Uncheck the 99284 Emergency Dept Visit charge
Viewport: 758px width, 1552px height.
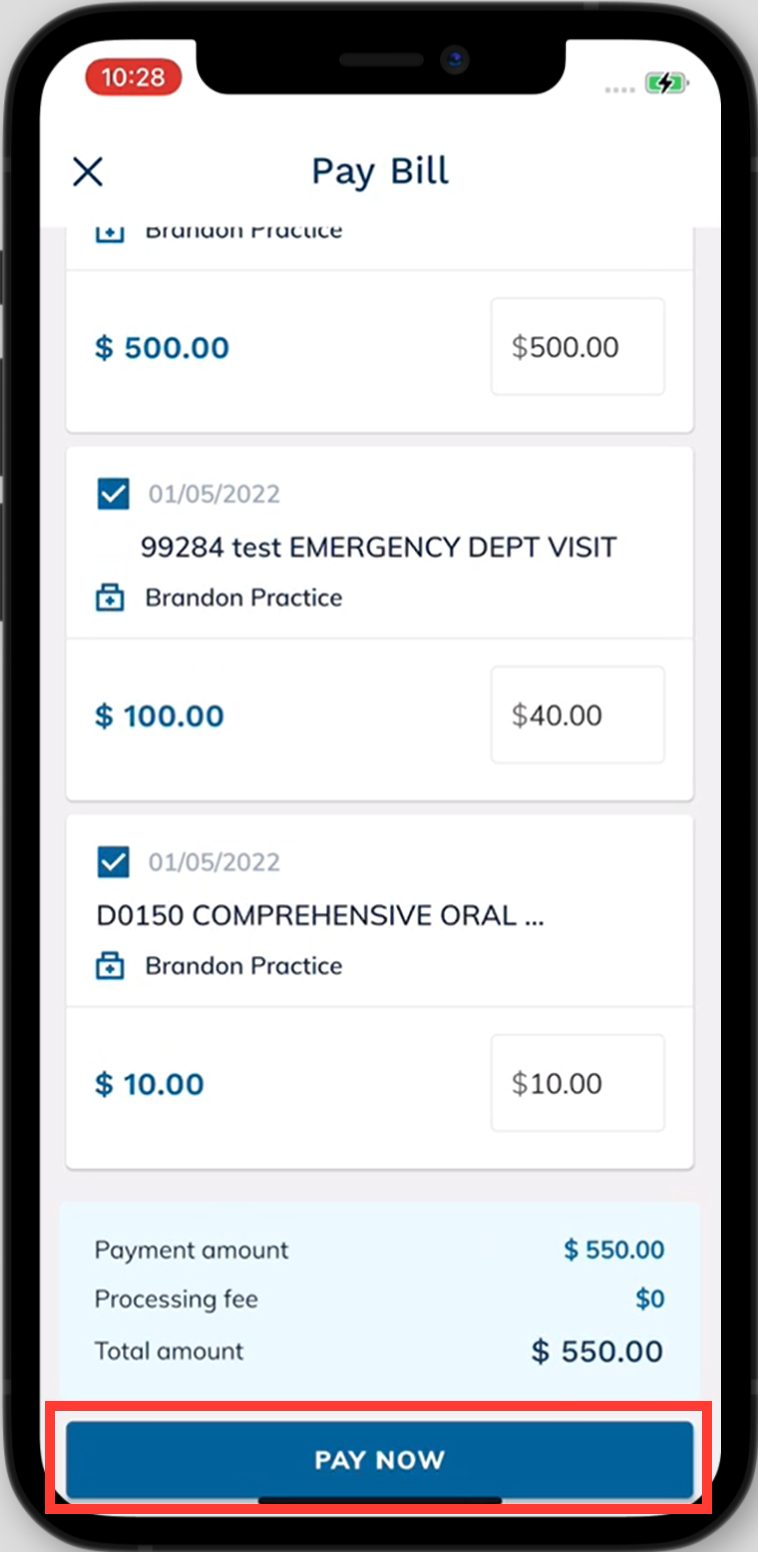[x=113, y=494]
